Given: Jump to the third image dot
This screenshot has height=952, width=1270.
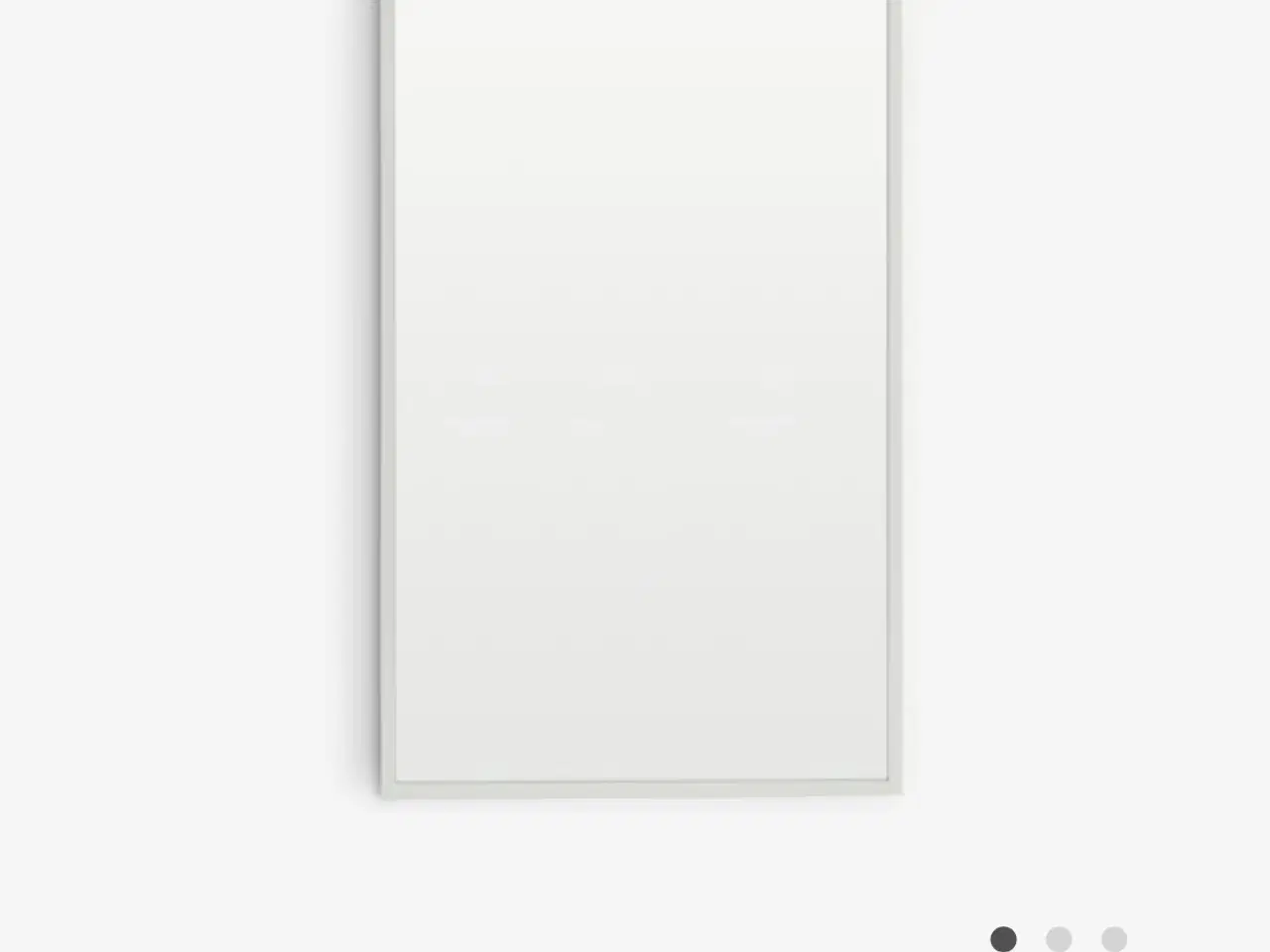Looking at the screenshot, I should 1114,938.
